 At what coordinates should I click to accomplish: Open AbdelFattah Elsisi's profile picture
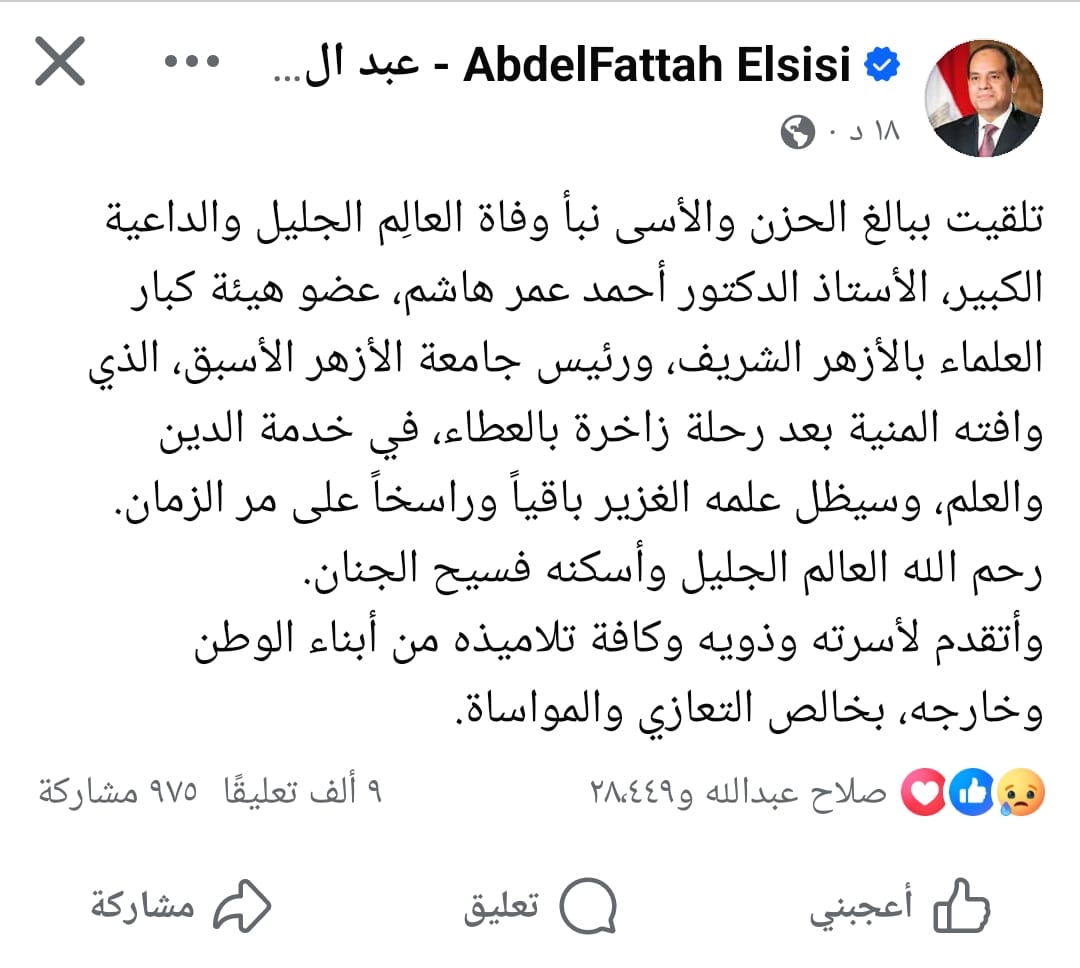[x=987, y=100]
